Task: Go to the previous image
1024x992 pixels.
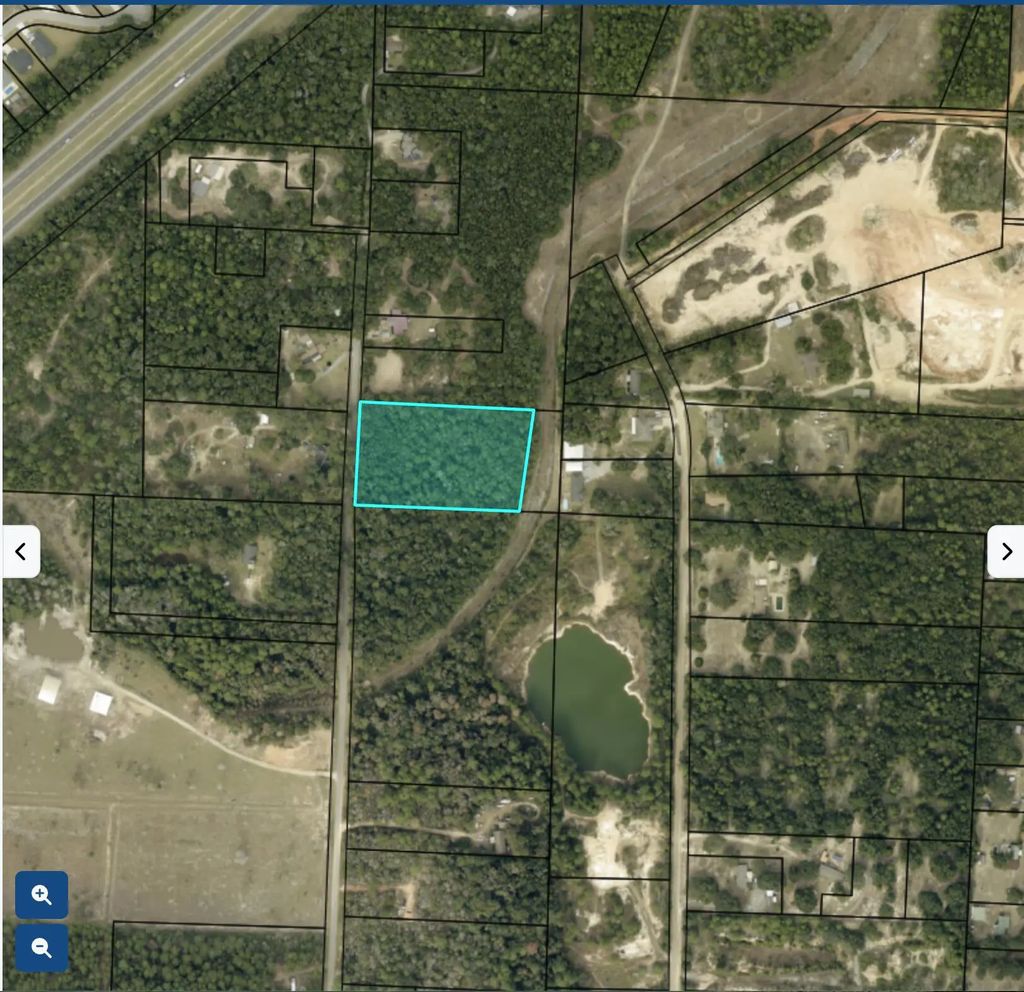Action: click(21, 551)
